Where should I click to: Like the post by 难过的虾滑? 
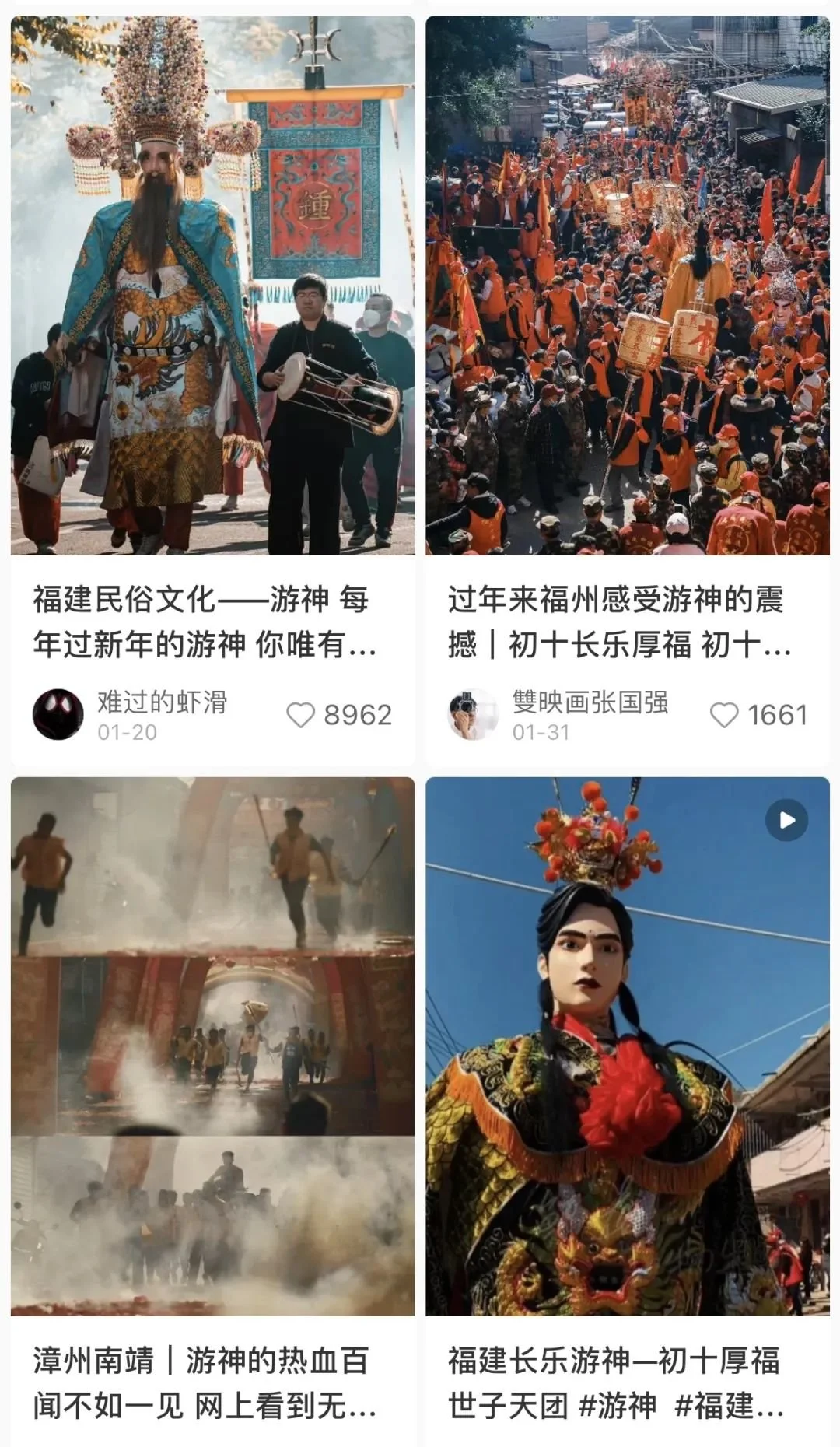pyautogui.click(x=301, y=715)
